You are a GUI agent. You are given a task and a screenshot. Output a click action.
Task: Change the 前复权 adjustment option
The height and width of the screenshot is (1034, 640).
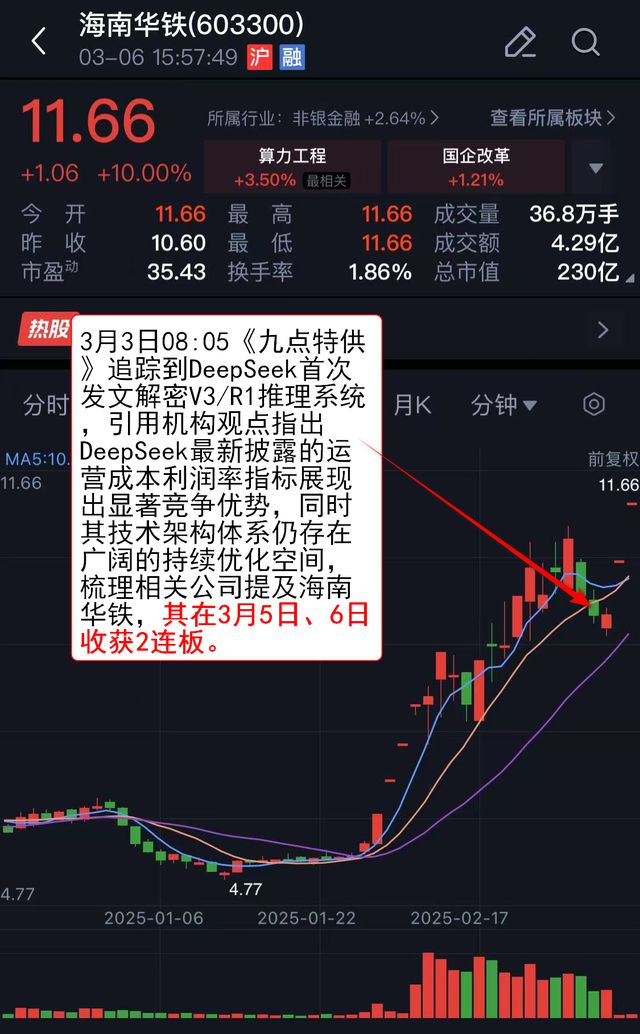tap(612, 459)
